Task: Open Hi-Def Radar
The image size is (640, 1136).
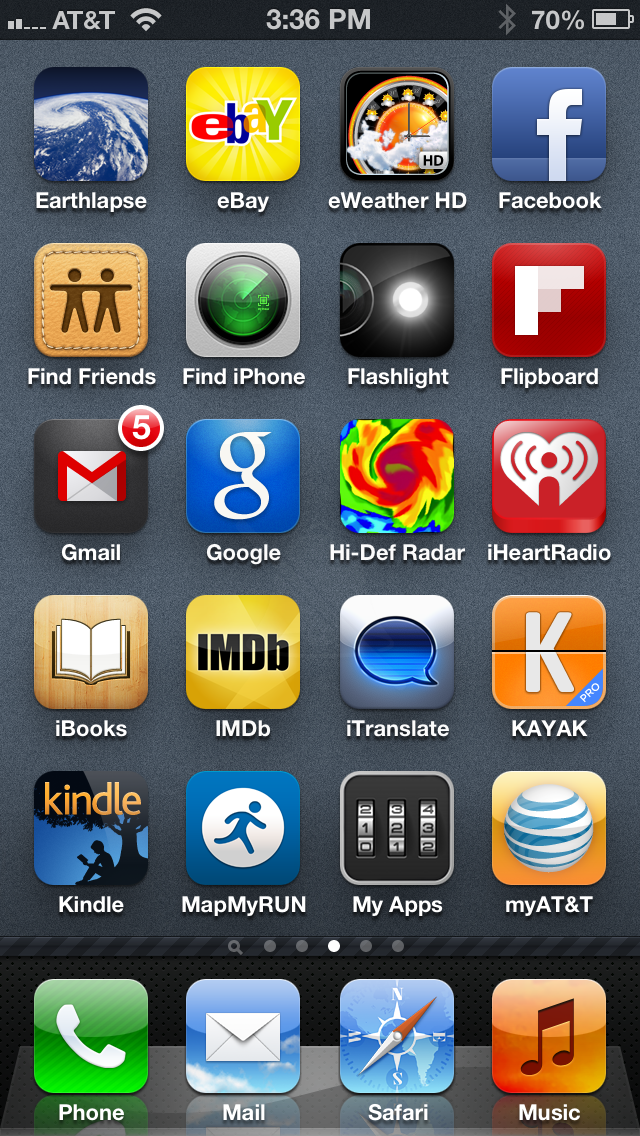Action: click(396, 476)
